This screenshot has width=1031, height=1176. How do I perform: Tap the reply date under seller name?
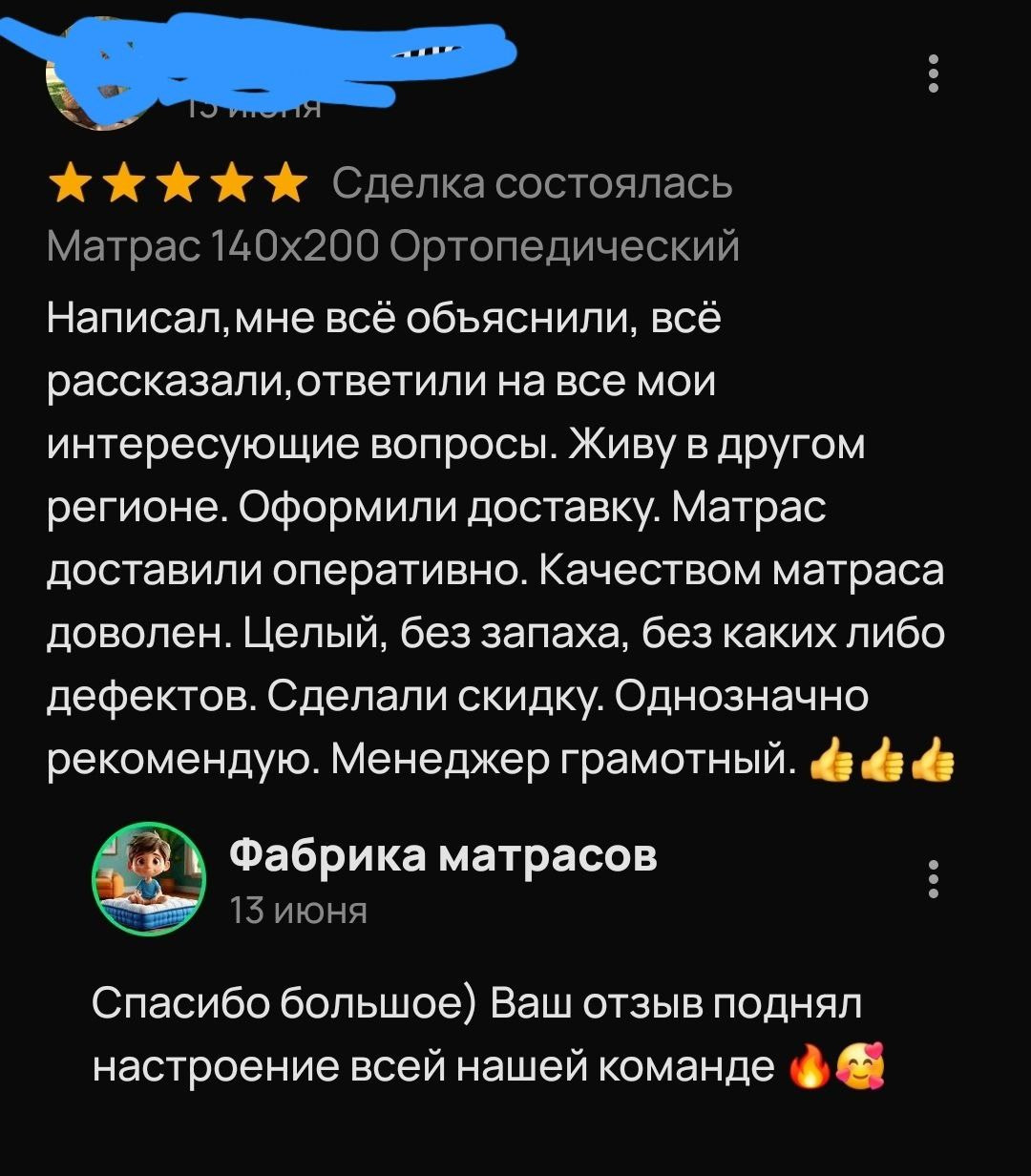tap(301, 912)
